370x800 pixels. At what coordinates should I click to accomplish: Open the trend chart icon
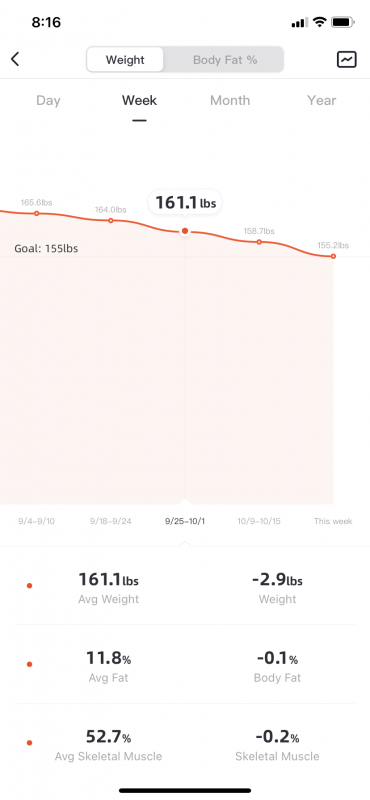pyautogui.click(x=347, y=60)
